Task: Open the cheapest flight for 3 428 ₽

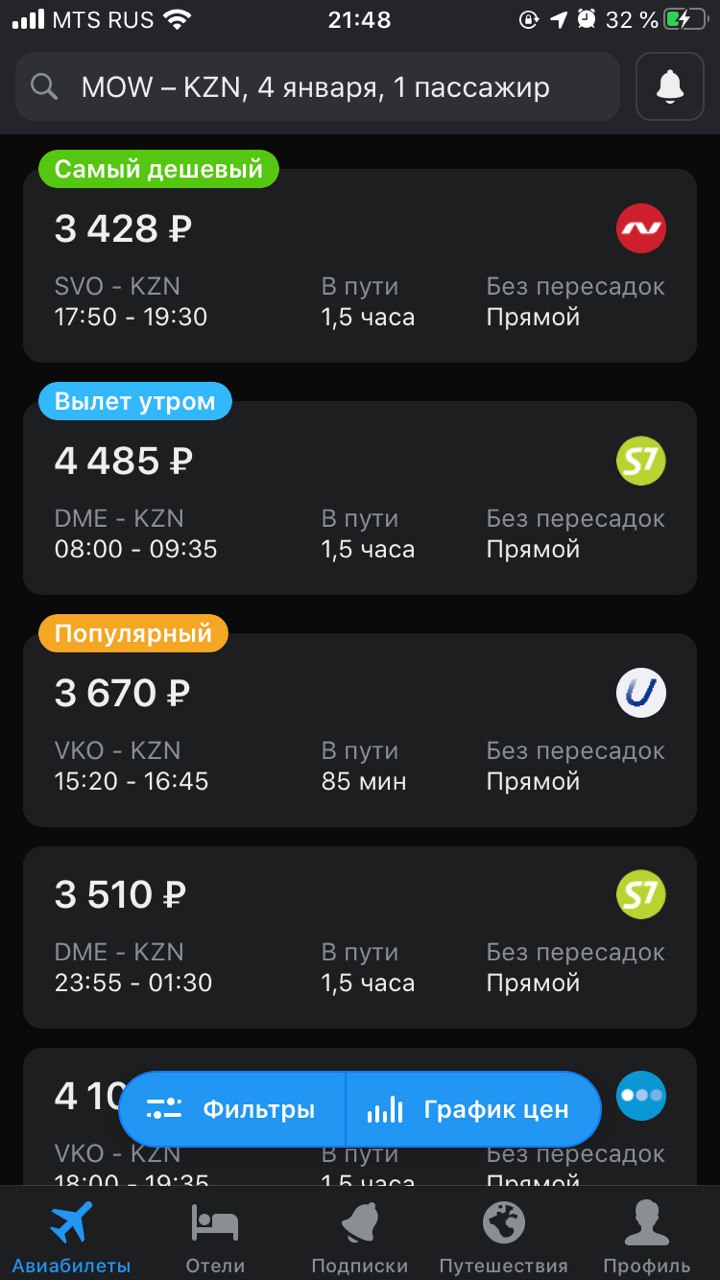Action: (360, 265)
